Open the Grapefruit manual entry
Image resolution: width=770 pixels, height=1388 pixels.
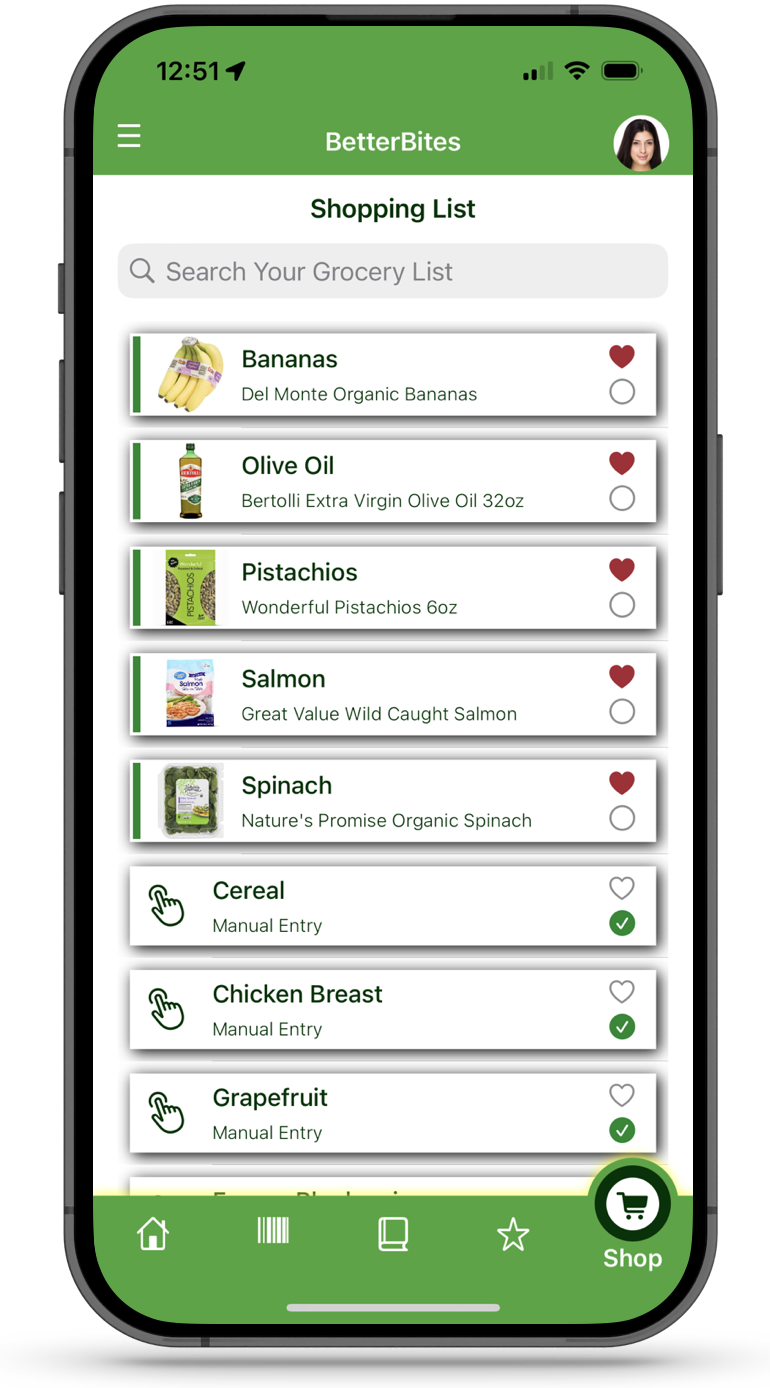(x=393, y=1113)
